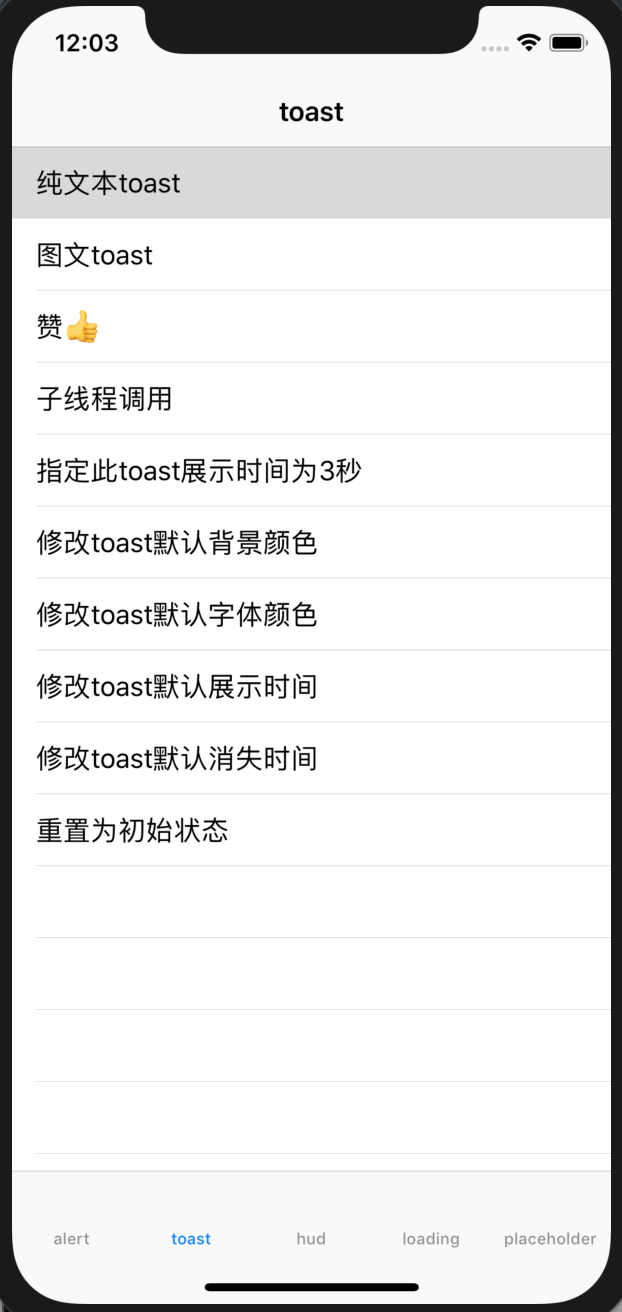Tap 重置为初始状态 to reset

tap(311, 831)
